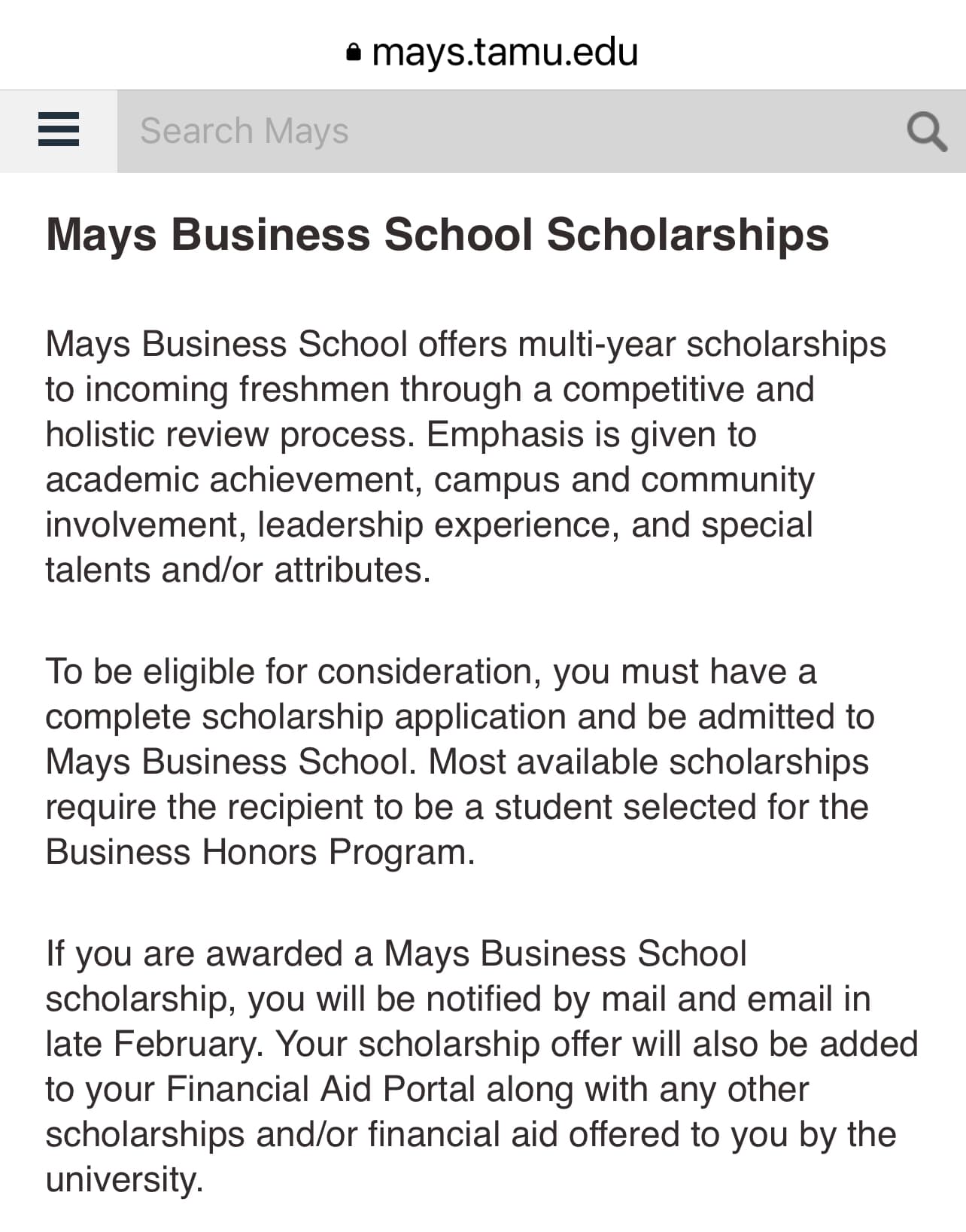
Task: Tap the magnifying glass search icon
Action: tap(925, 132)
